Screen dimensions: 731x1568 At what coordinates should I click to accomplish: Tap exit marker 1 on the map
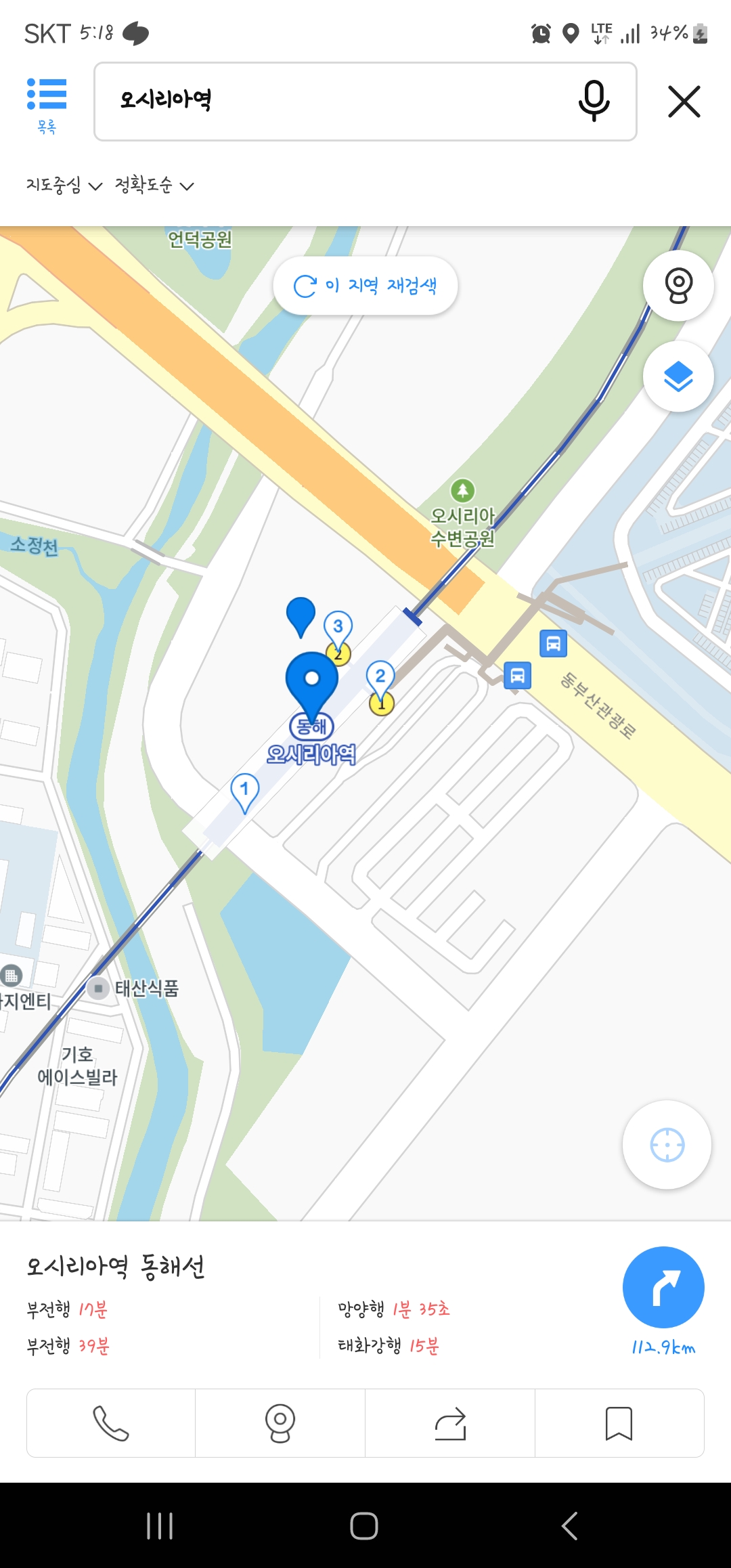pyautogui.click(x=244, y=793)
